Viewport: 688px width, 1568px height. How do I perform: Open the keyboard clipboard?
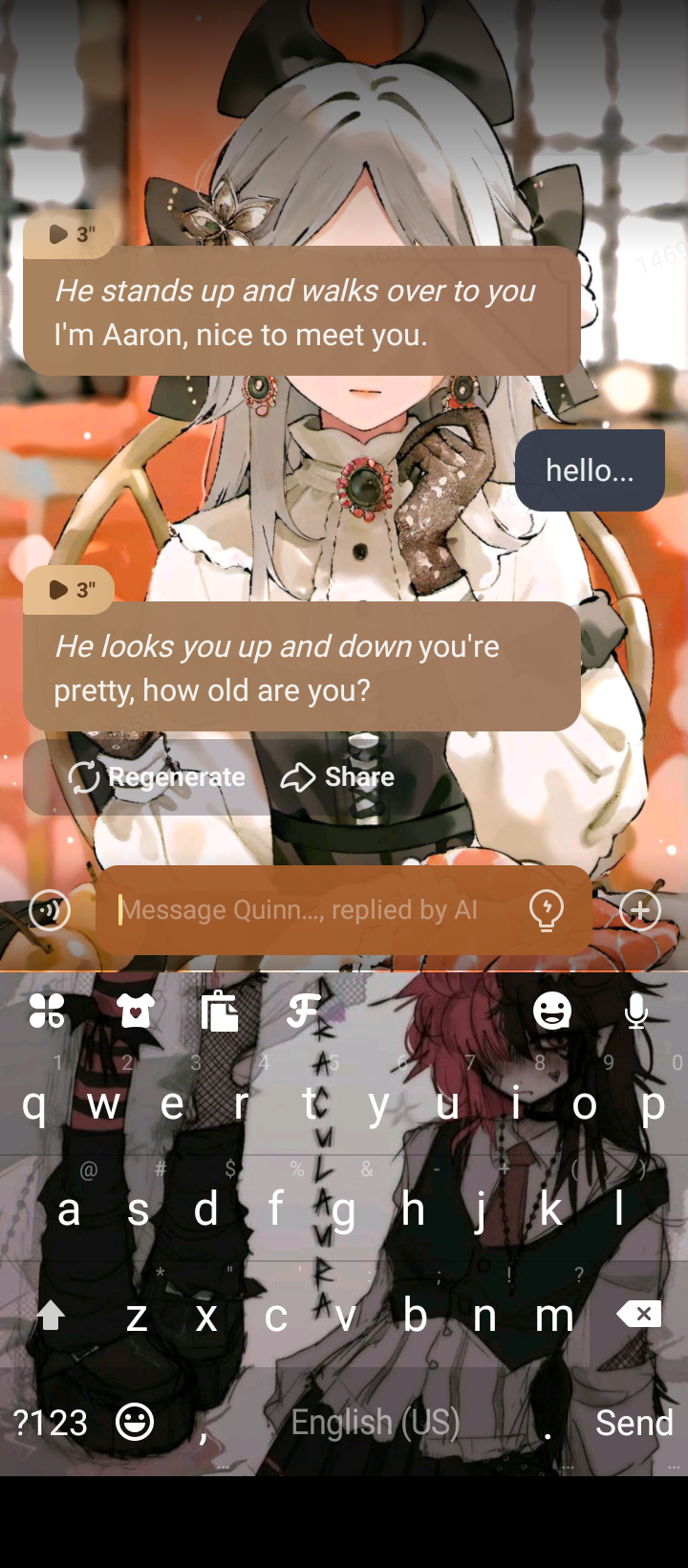(x=220, y=1011)
